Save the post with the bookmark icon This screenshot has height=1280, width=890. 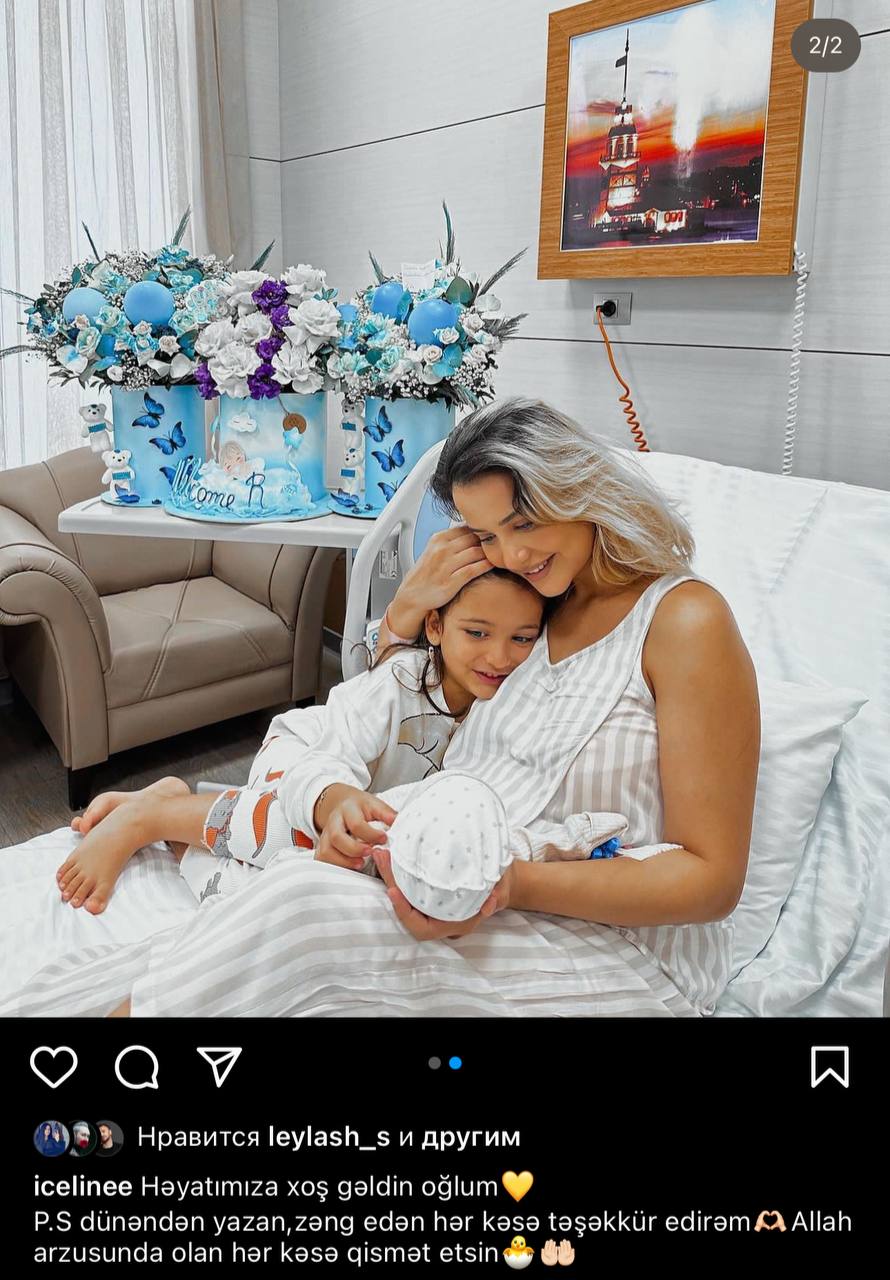830,1067
